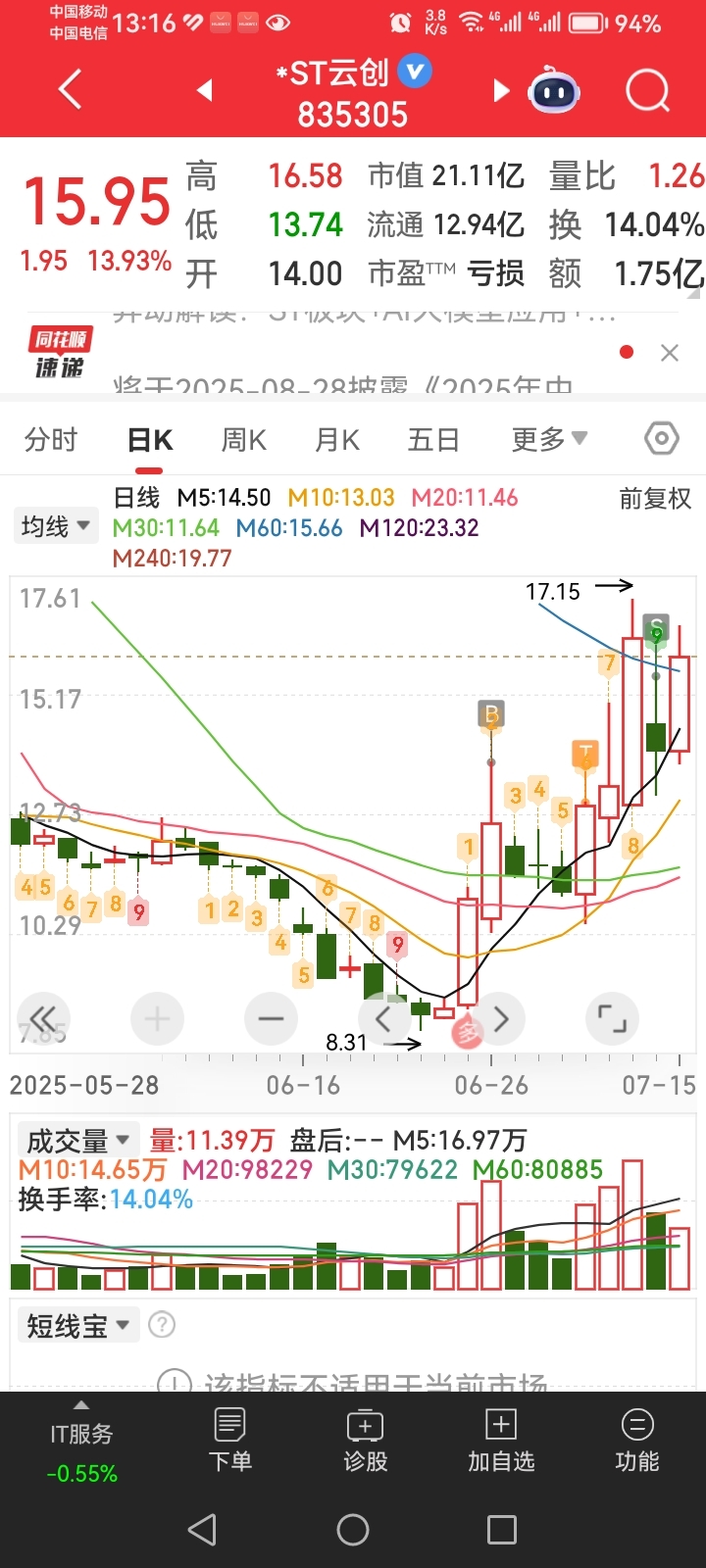Switch to the 五日 tab
This screenshot has height=1568, width=706.
click(x=433, y=440)
